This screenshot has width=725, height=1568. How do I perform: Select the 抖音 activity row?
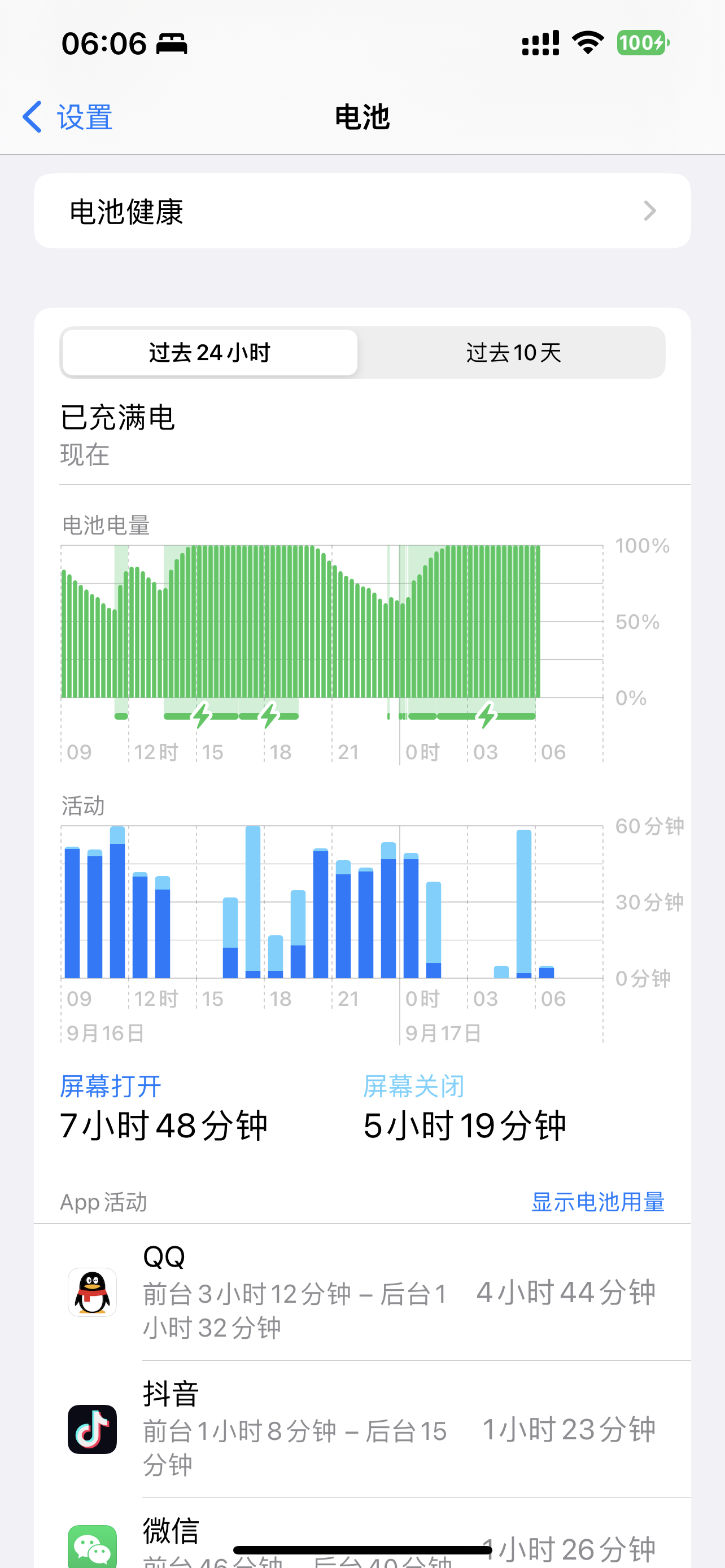pyautogui.click(x=362, y=1429)
